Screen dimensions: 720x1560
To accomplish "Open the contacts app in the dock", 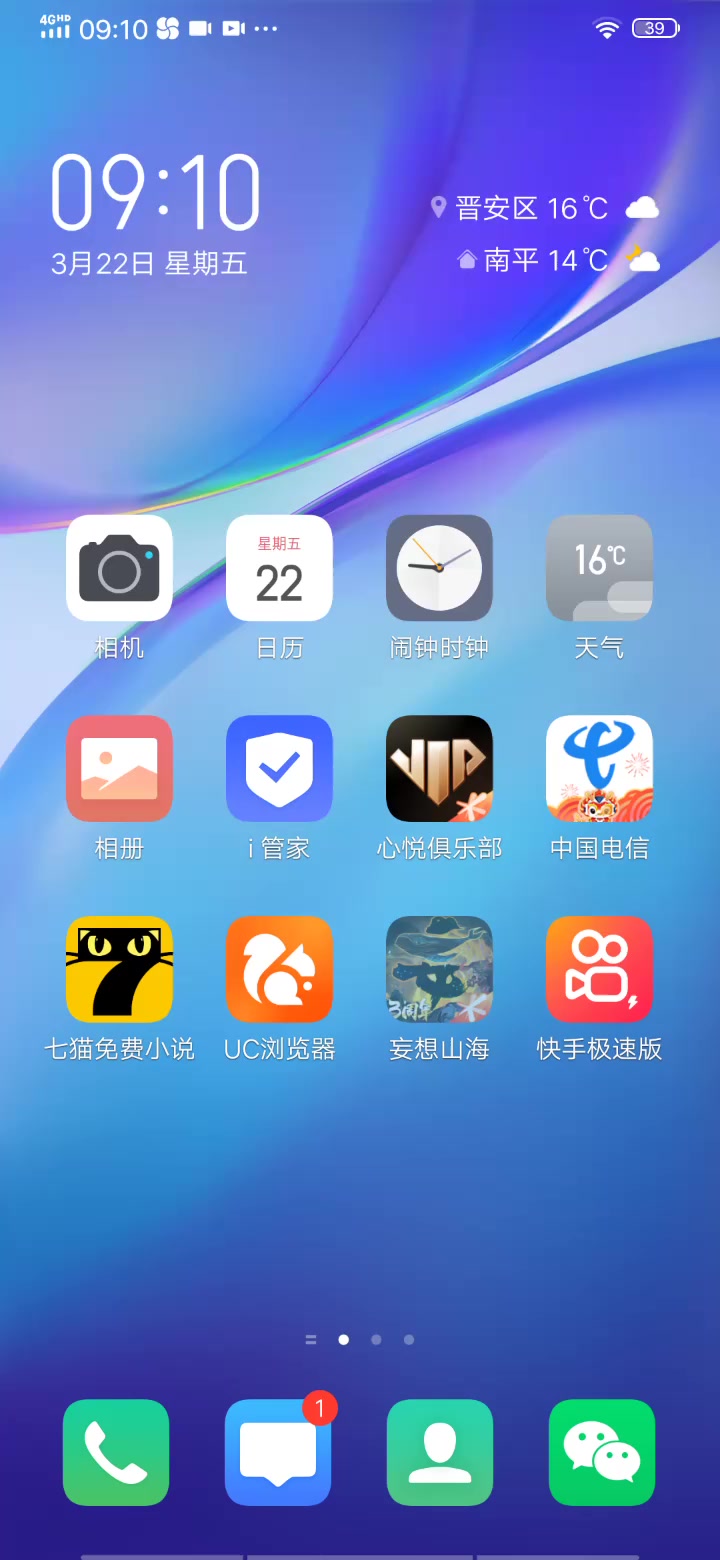I will [x=440, y=1452].
